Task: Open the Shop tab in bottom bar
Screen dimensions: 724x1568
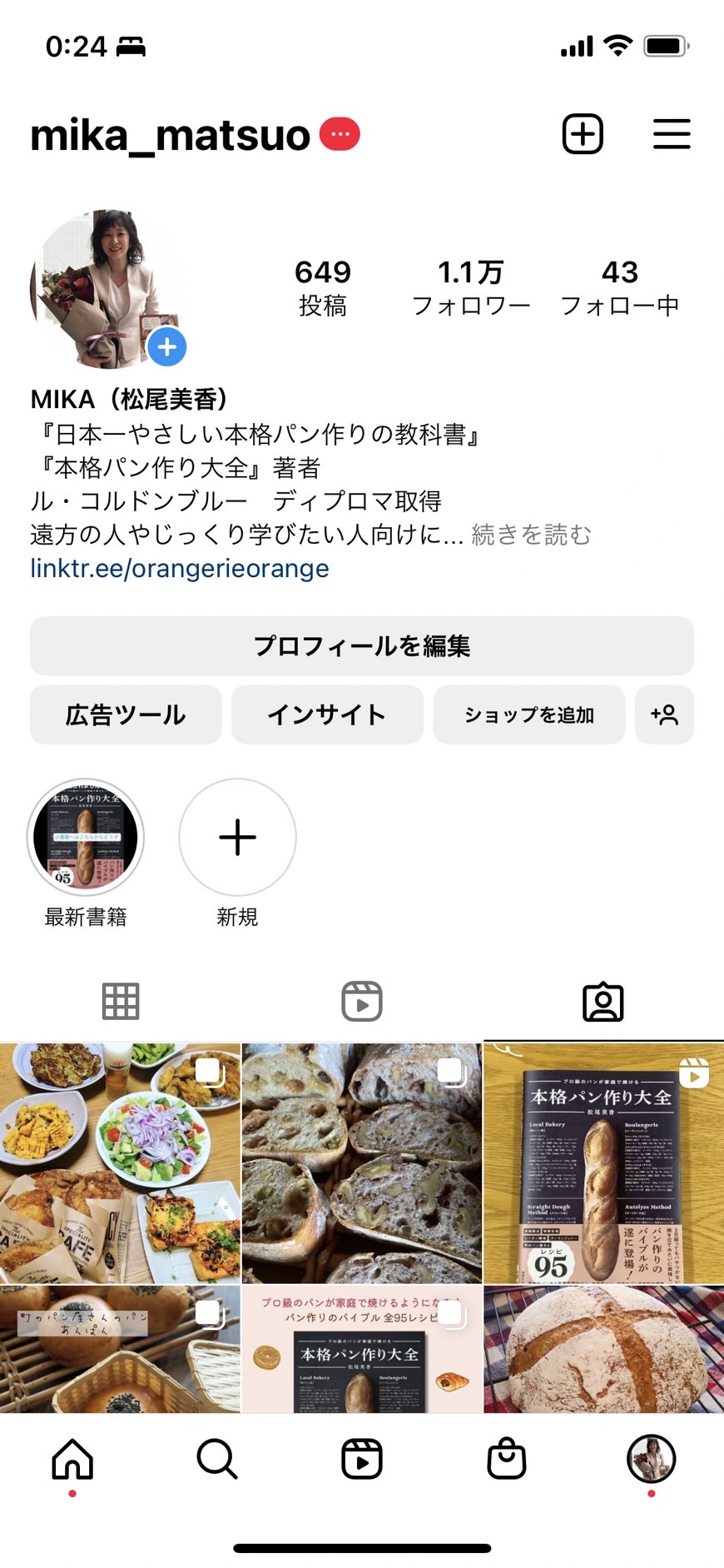Action: click(507, 1459)
